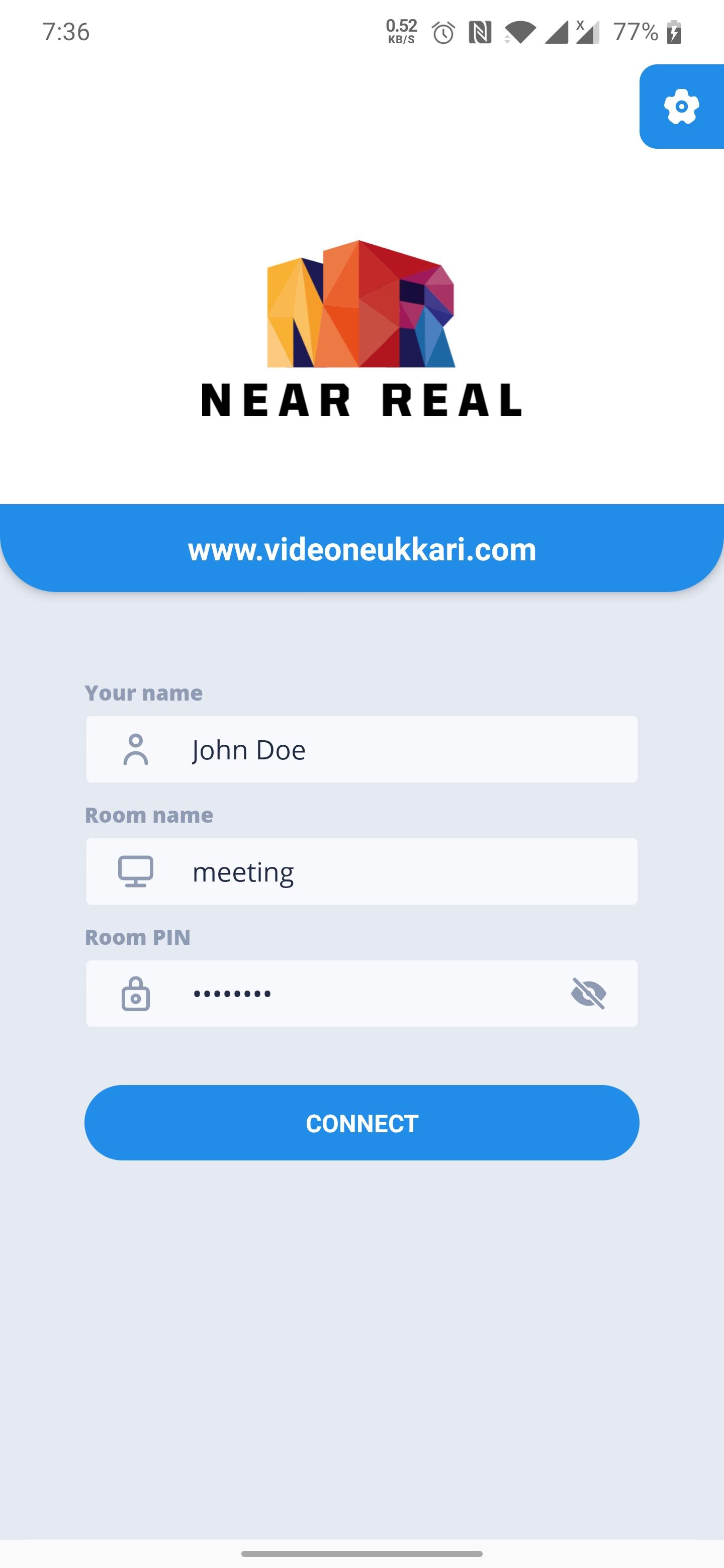This screenshot has width=724, height=1568.
Task: Open the settings gear button
Action: 681,107
